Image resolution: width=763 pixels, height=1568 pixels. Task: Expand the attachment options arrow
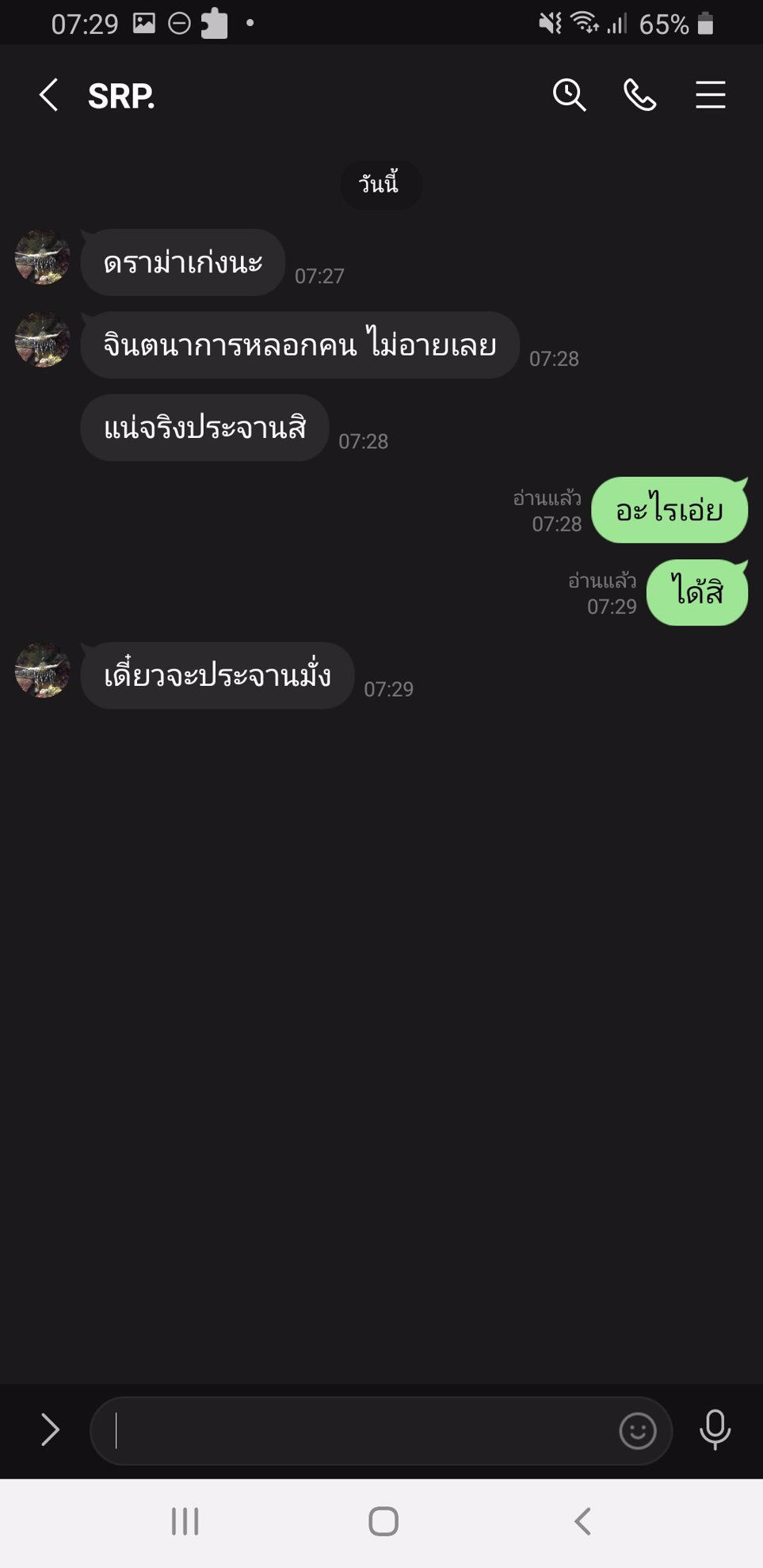[x=50, y=1430]
